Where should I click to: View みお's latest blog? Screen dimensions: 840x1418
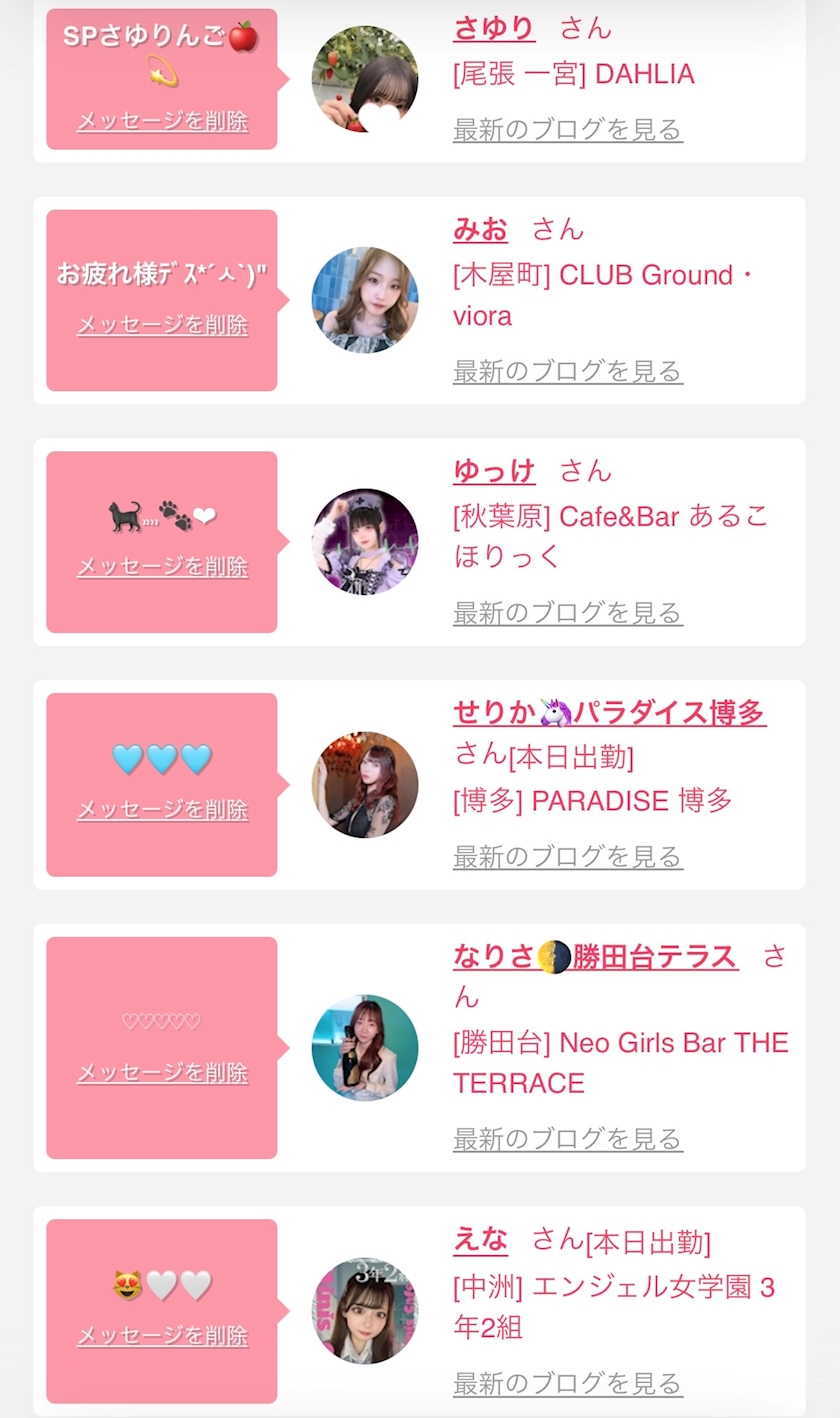click(x=567, y=371)
